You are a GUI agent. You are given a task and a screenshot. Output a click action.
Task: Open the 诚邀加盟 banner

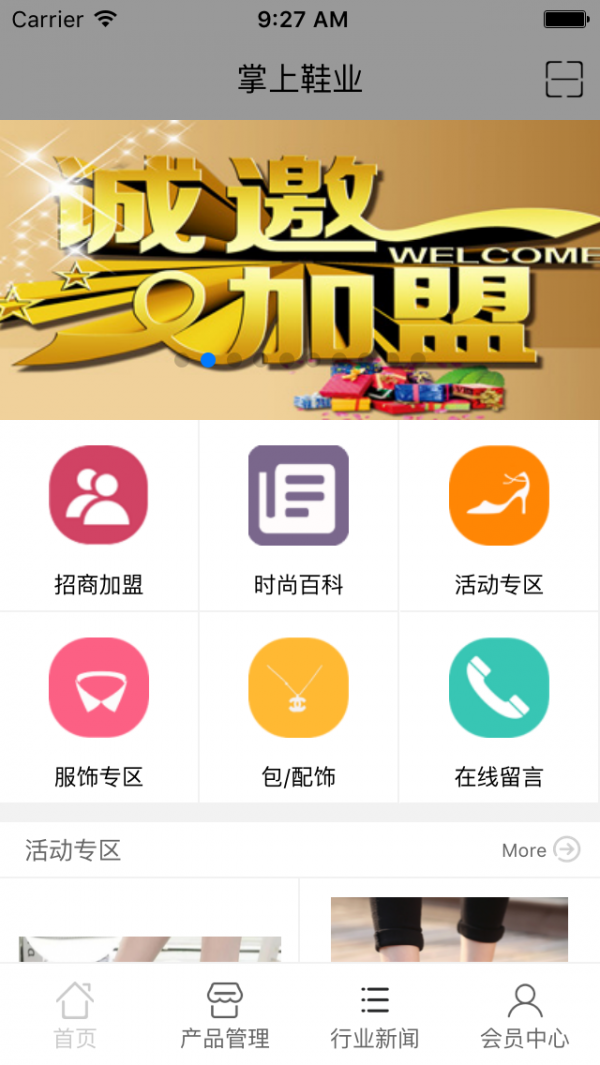300,270
